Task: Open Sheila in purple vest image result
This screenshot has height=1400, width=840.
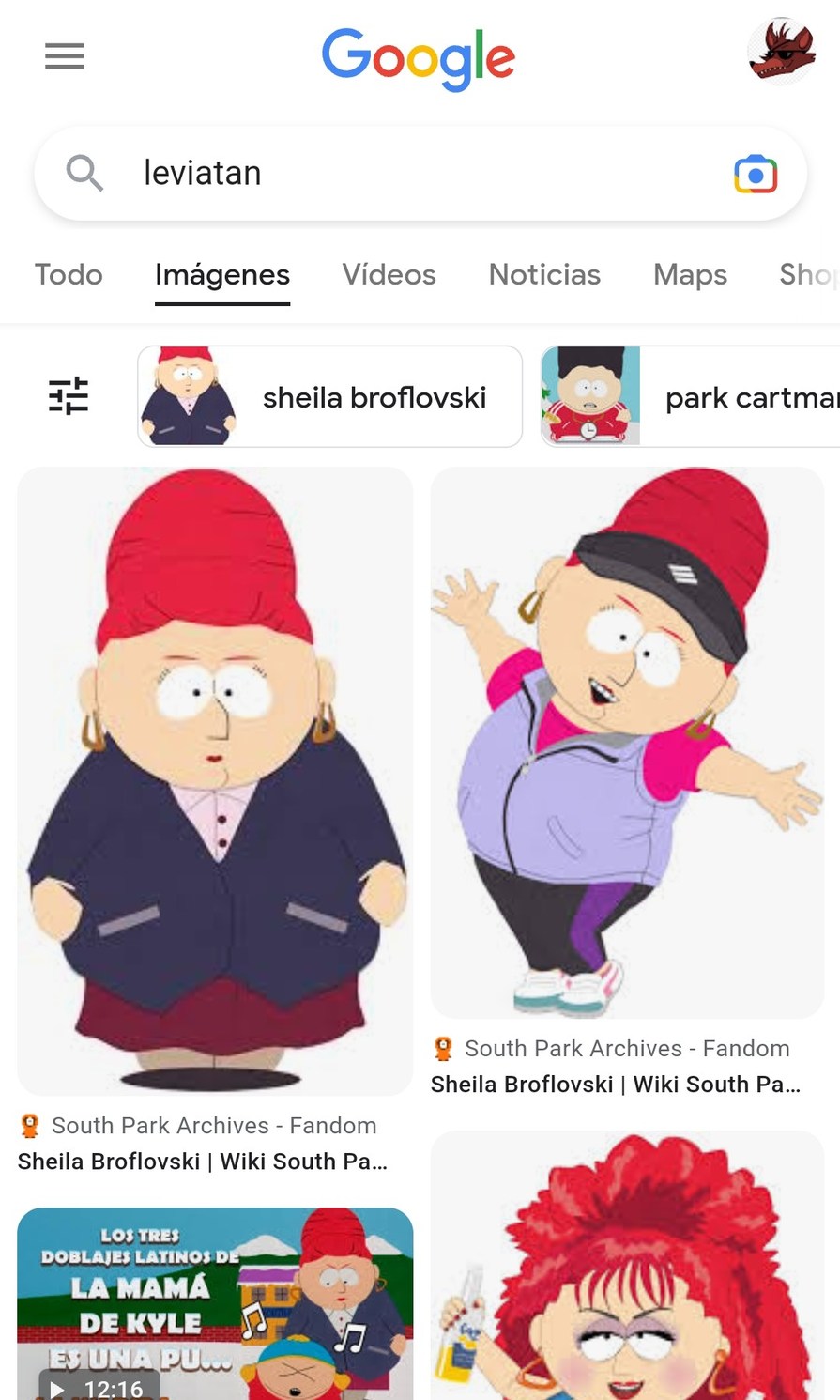Action: click(627, 742)
